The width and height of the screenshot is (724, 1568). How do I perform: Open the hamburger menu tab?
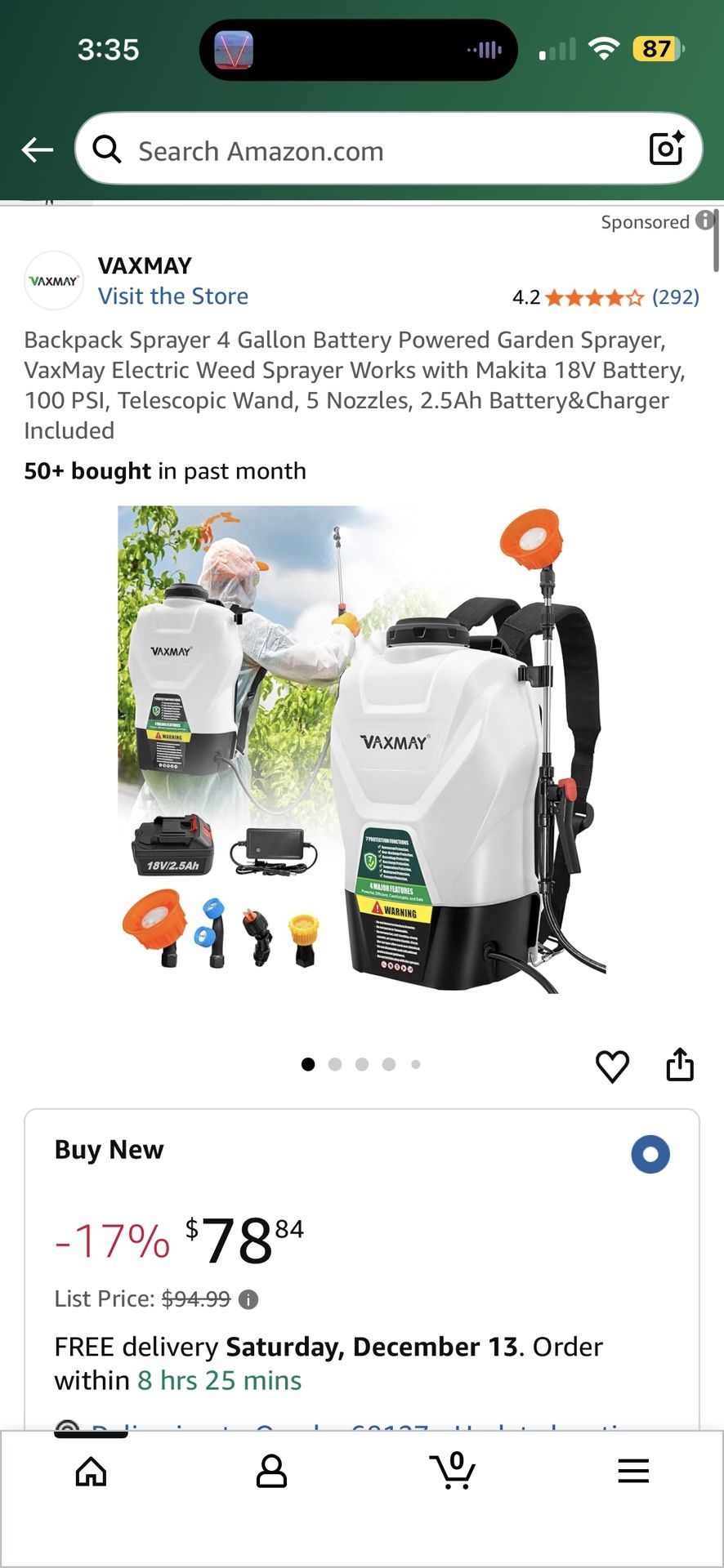(x=633, y=1471)
